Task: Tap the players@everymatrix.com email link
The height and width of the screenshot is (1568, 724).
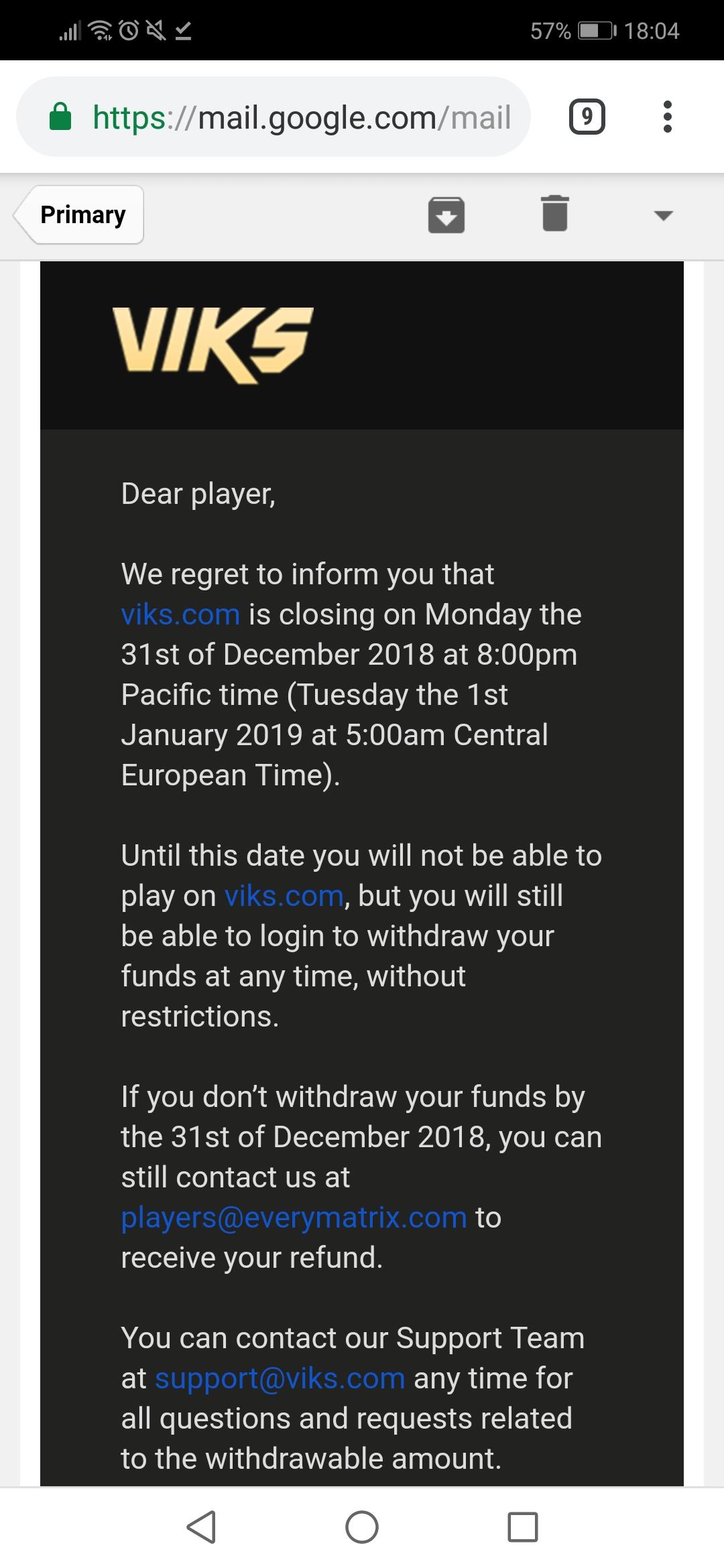Action: click(294, 1218)
